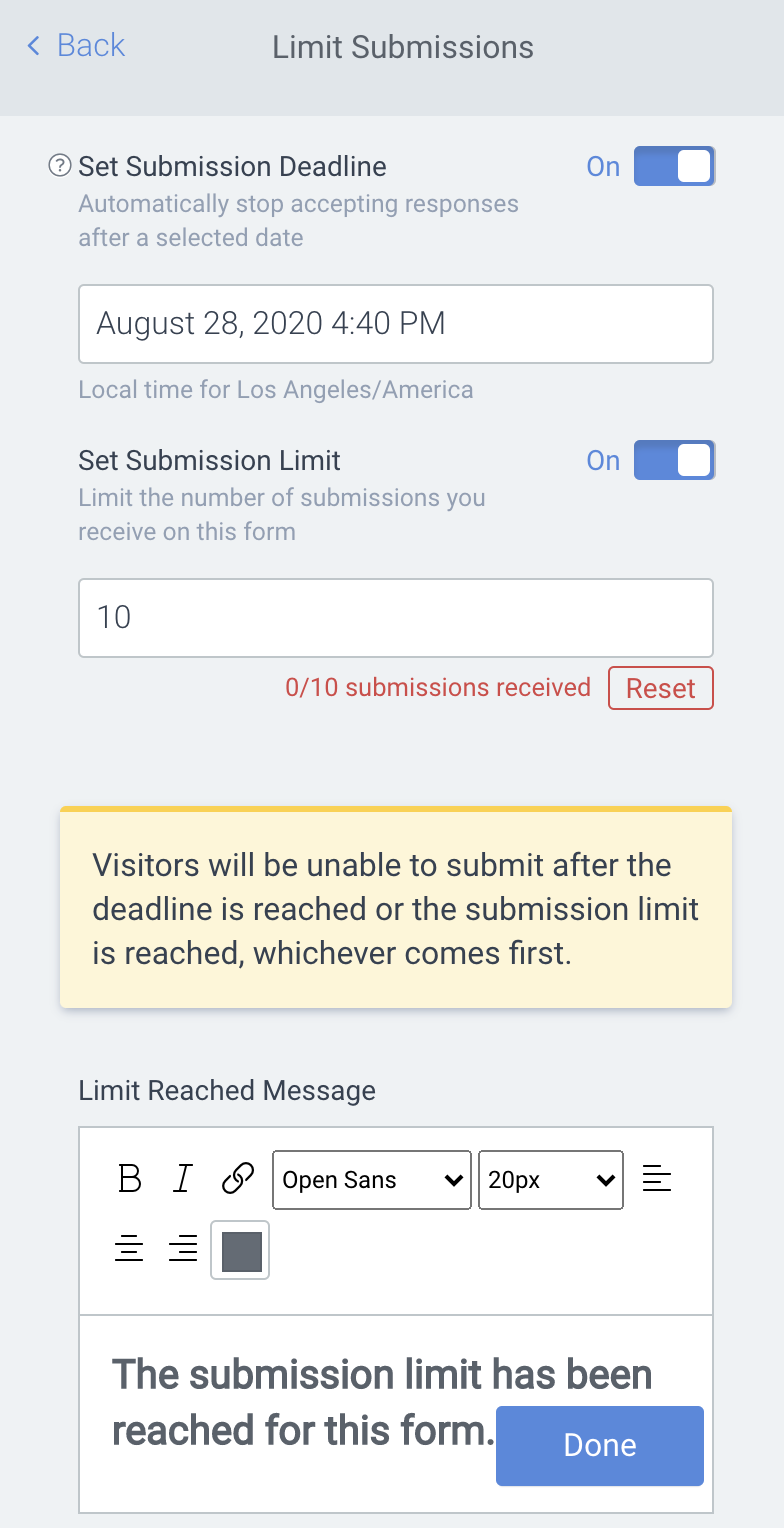Open the gray text color swatch

[240, 1250]
